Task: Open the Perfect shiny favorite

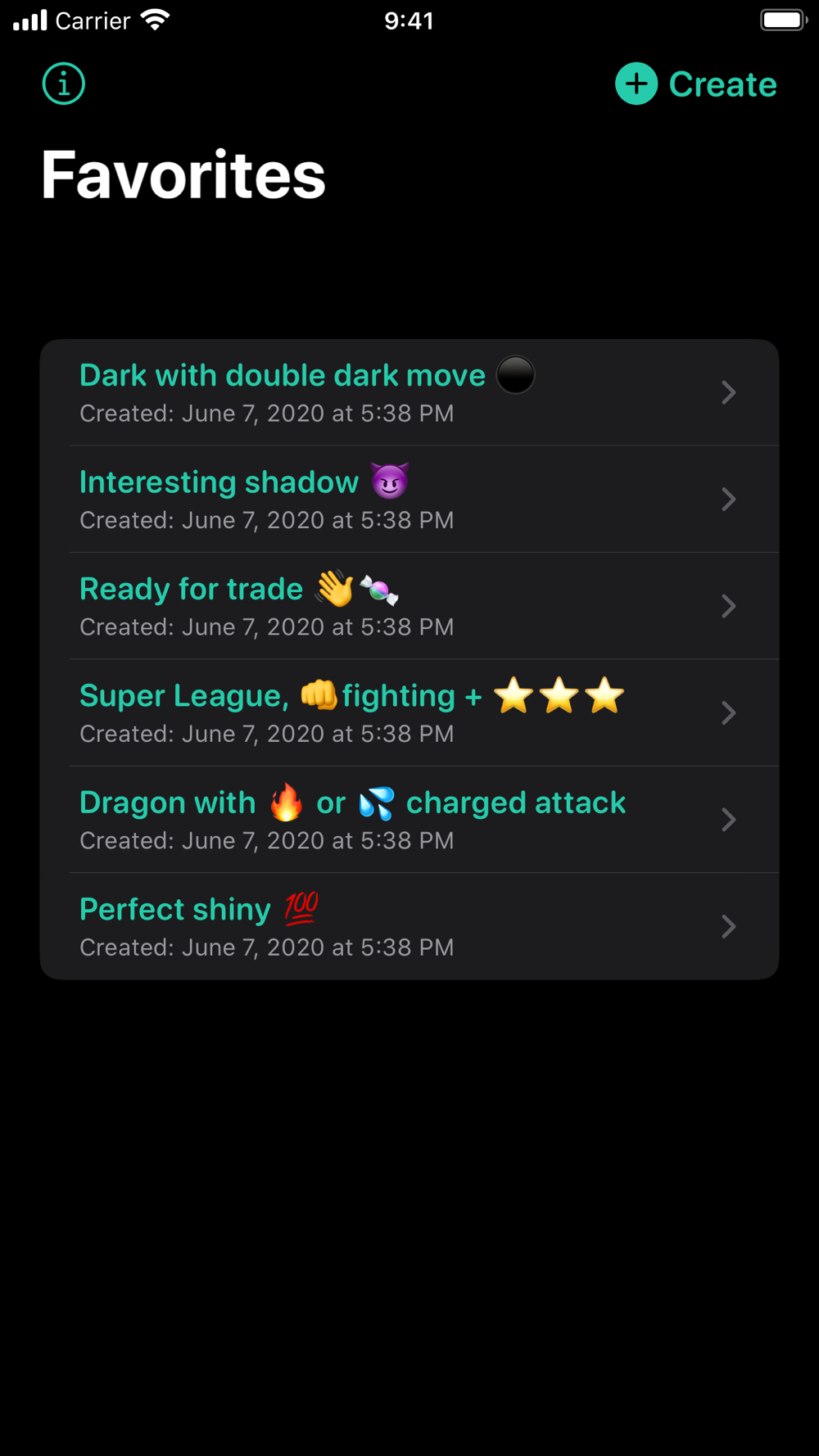Action: point(409,926)
